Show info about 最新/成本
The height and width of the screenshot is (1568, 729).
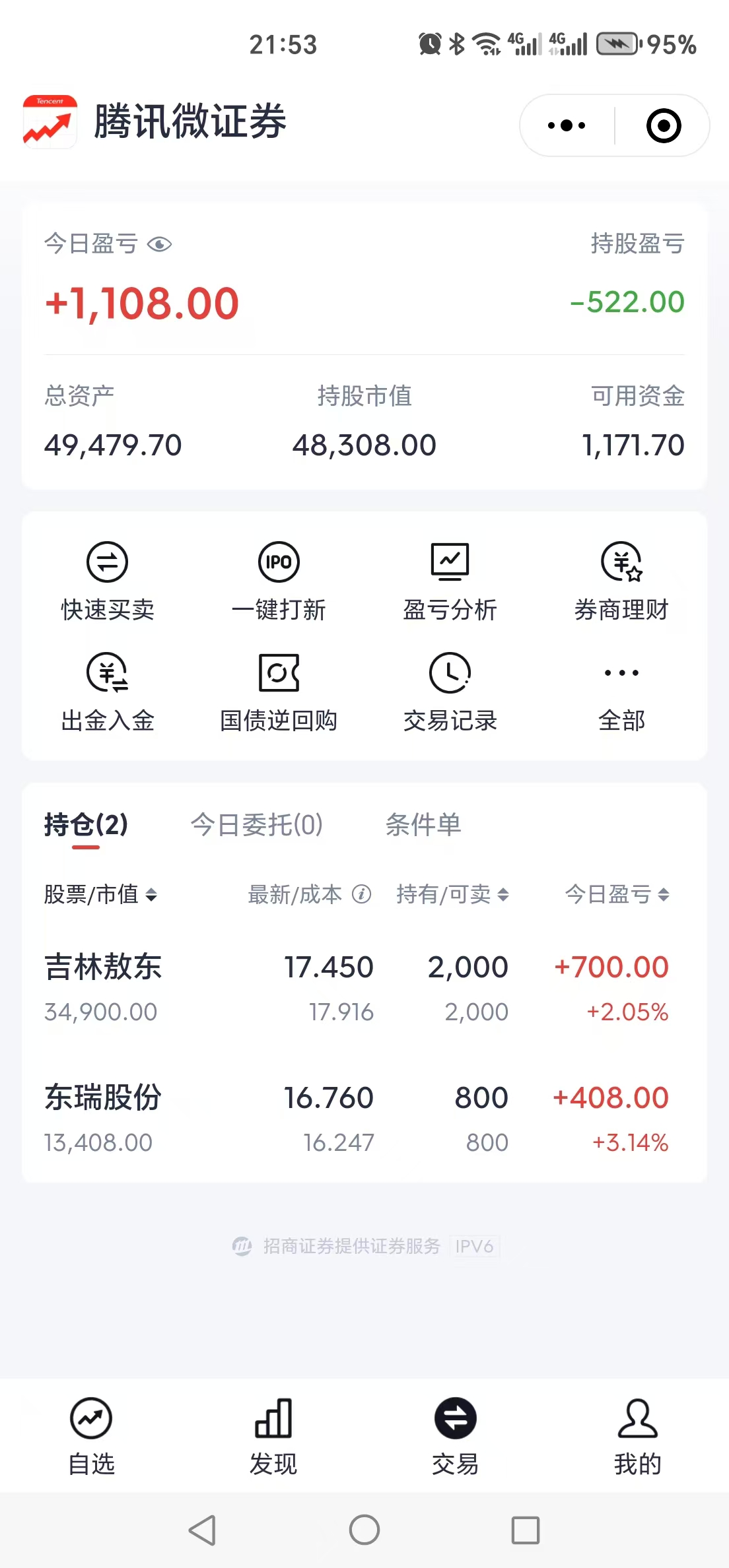(x=362, y=894)
